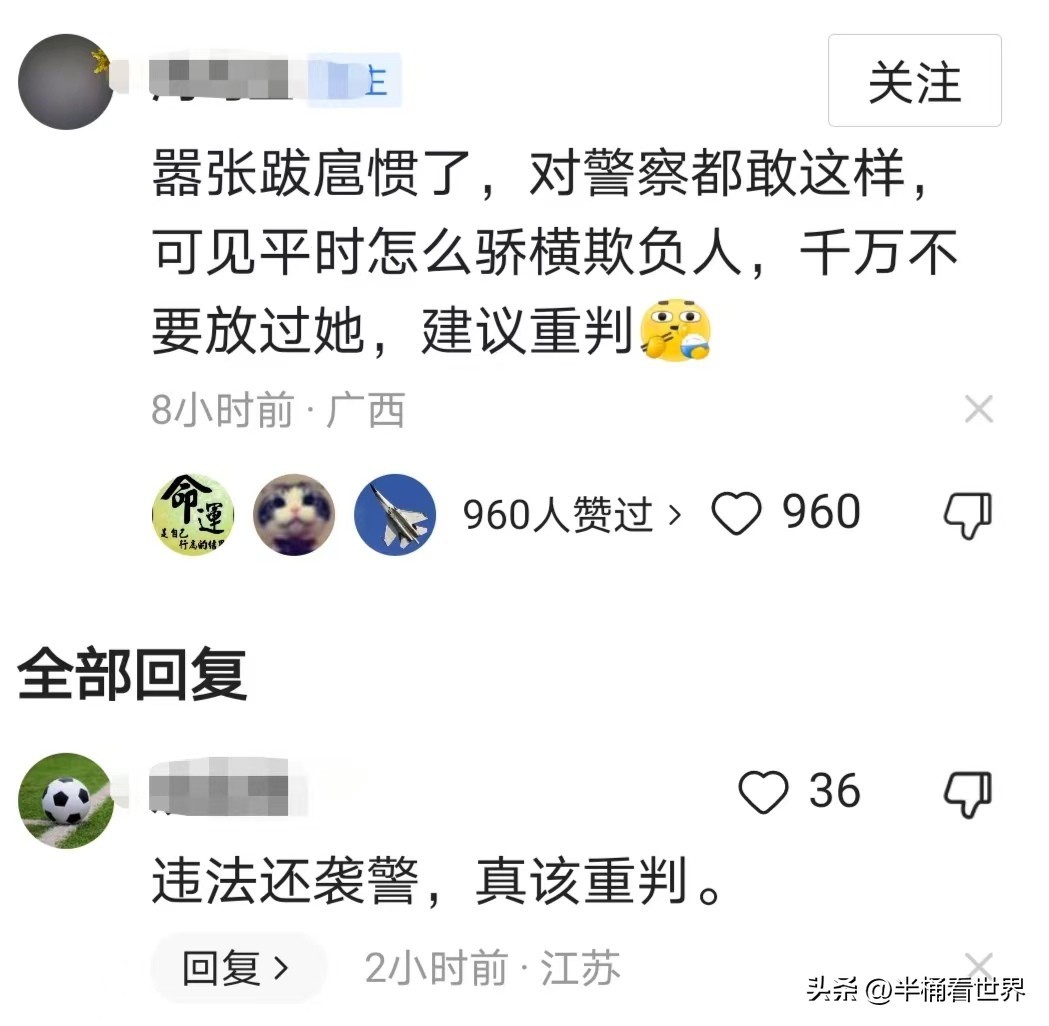Like the reply with 36 likes
The width and height of the screenshot is (1049, 1026).
[763, 792]
